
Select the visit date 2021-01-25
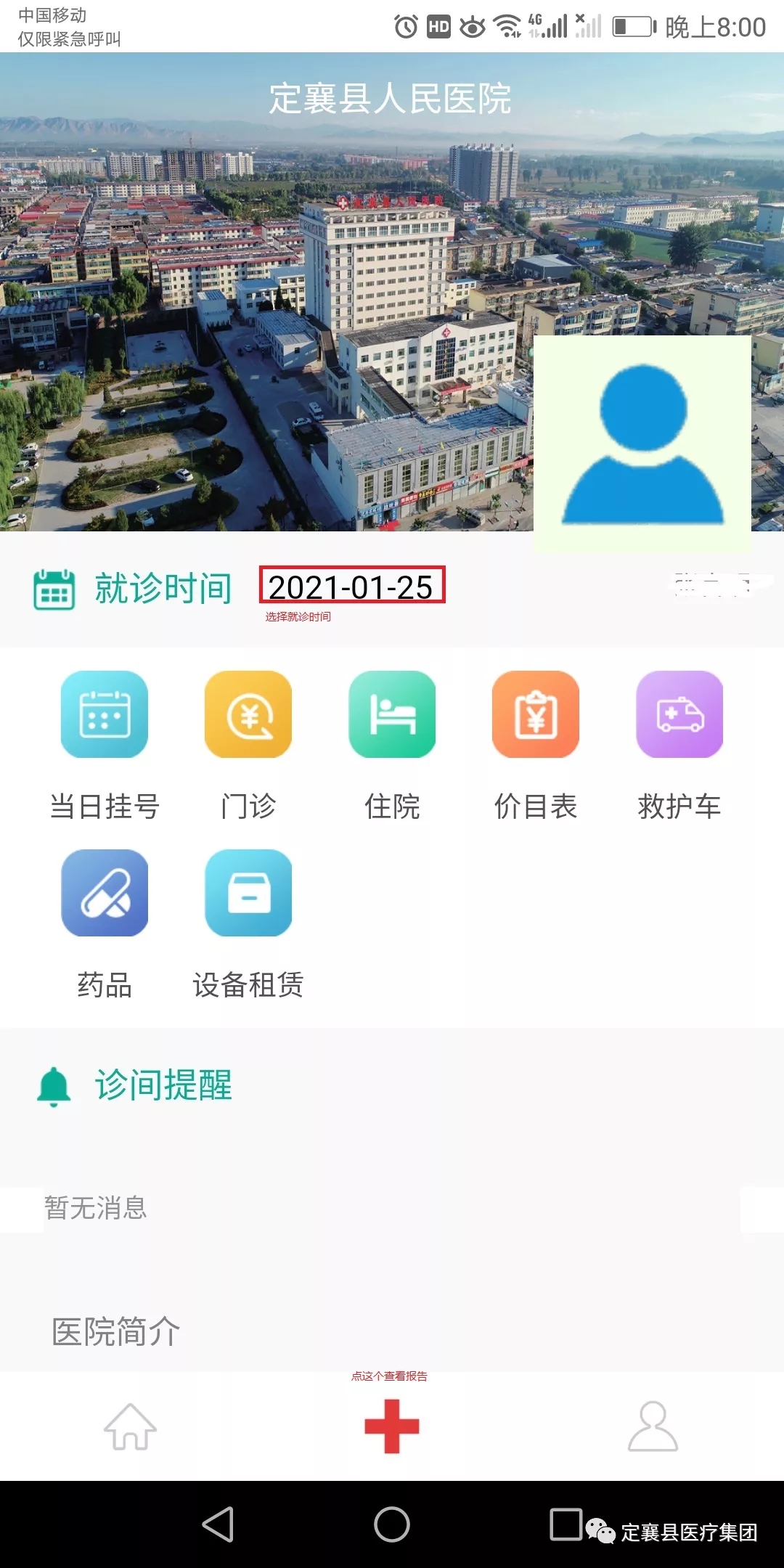click(352, 586)
